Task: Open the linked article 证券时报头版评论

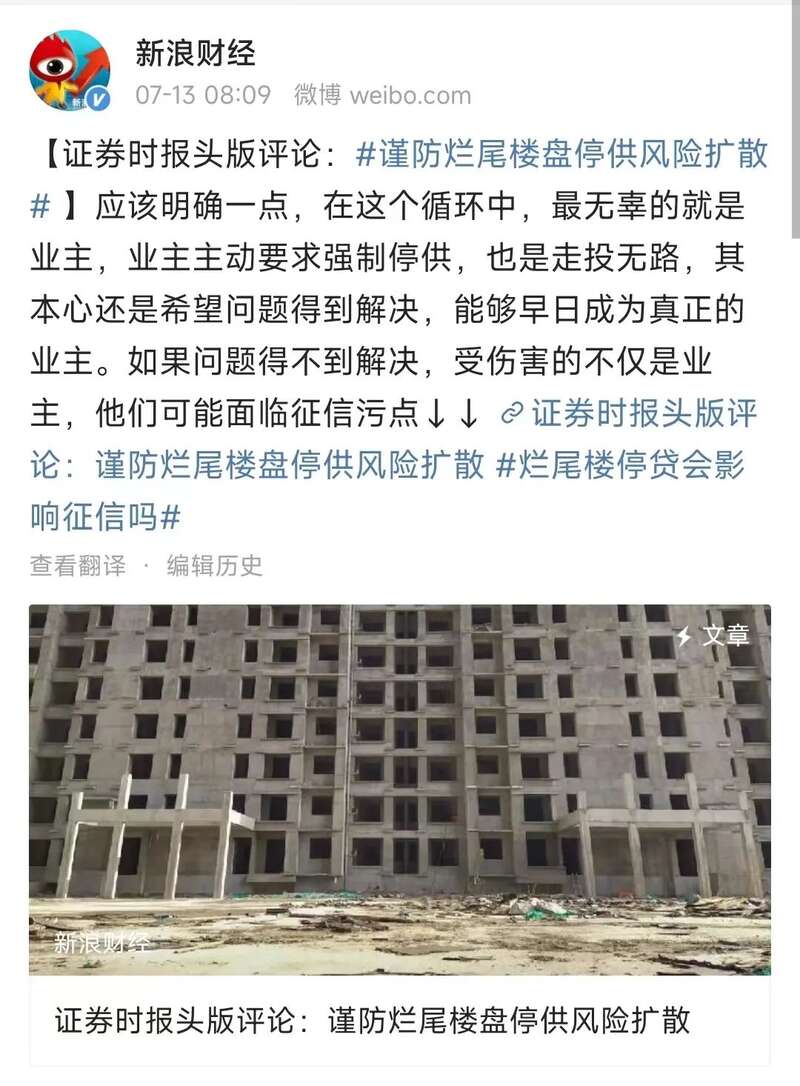Action: click(x=640, y=413)
